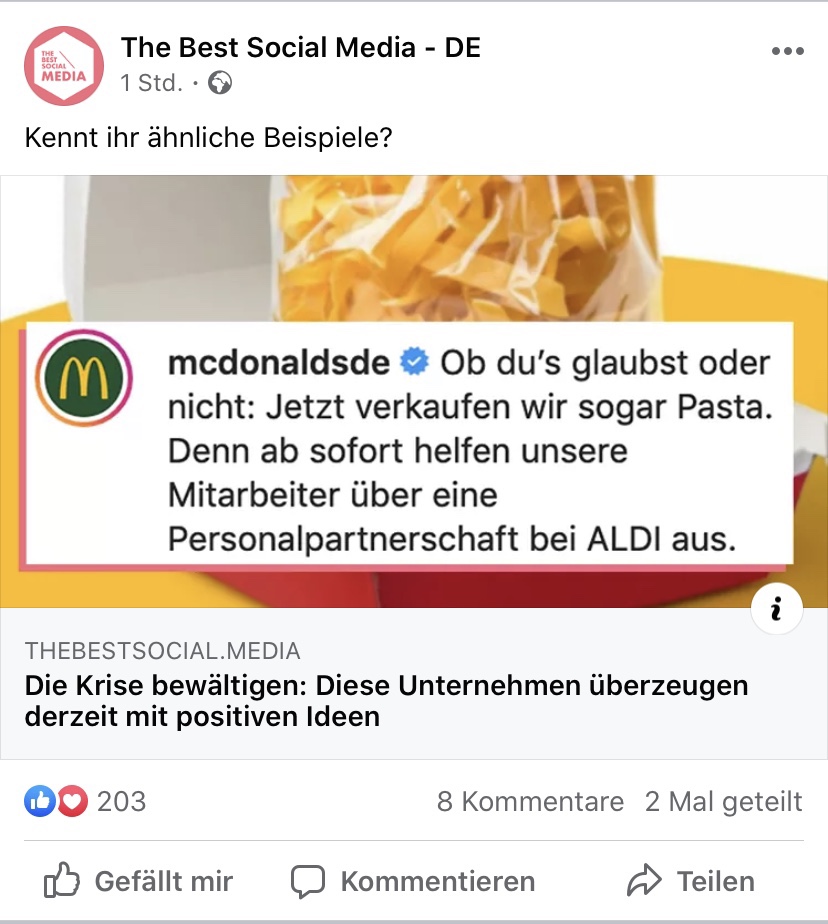
Task: Share the post via Teilen
Action: point(691,881)
